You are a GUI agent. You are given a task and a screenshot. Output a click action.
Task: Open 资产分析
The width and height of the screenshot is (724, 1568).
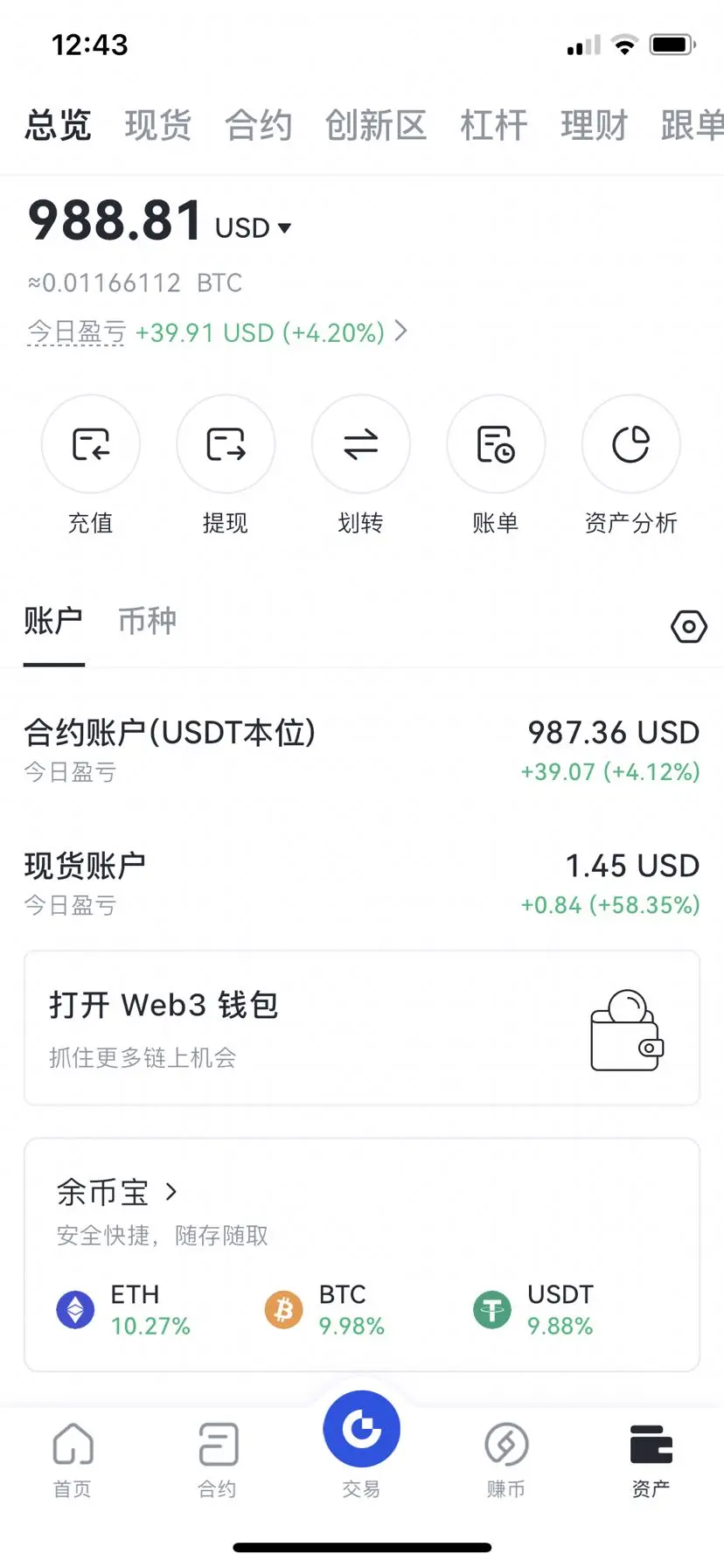[630, 465]
